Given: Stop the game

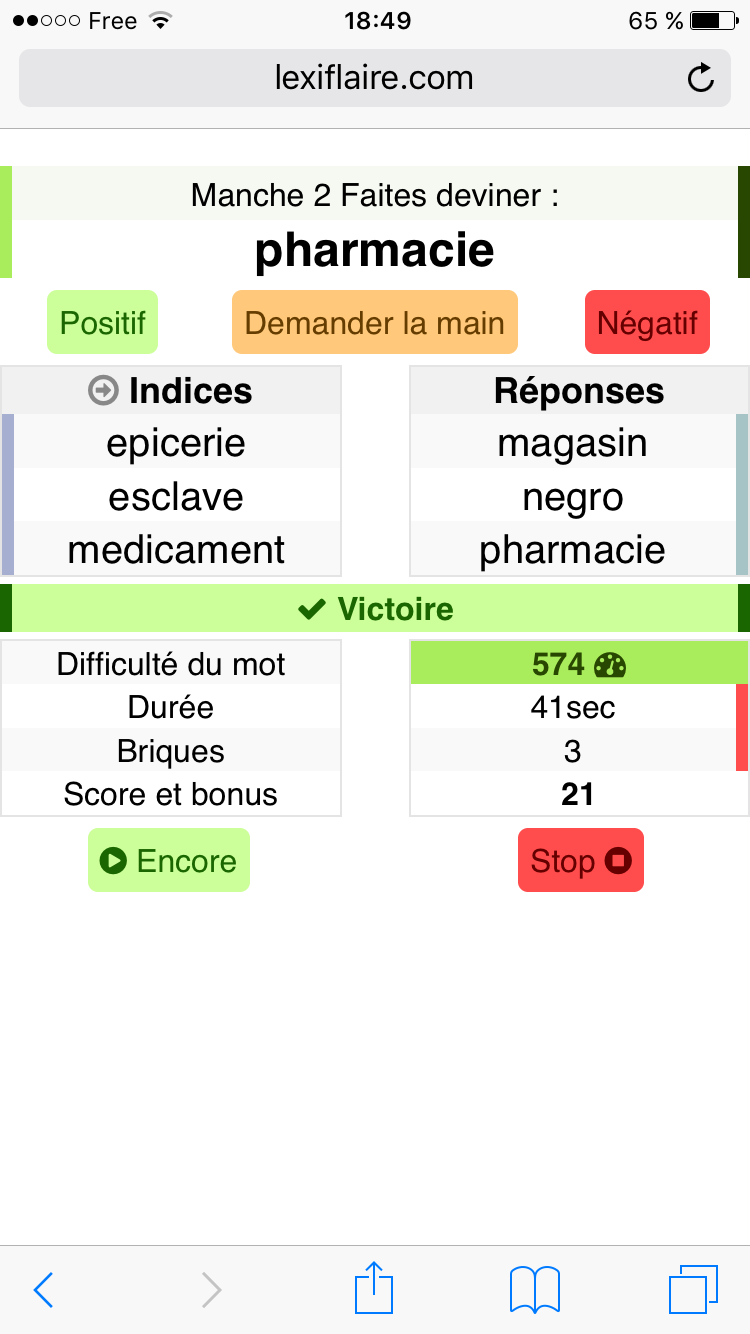Looking at the screenshot, I should click(x=580, y=860).
